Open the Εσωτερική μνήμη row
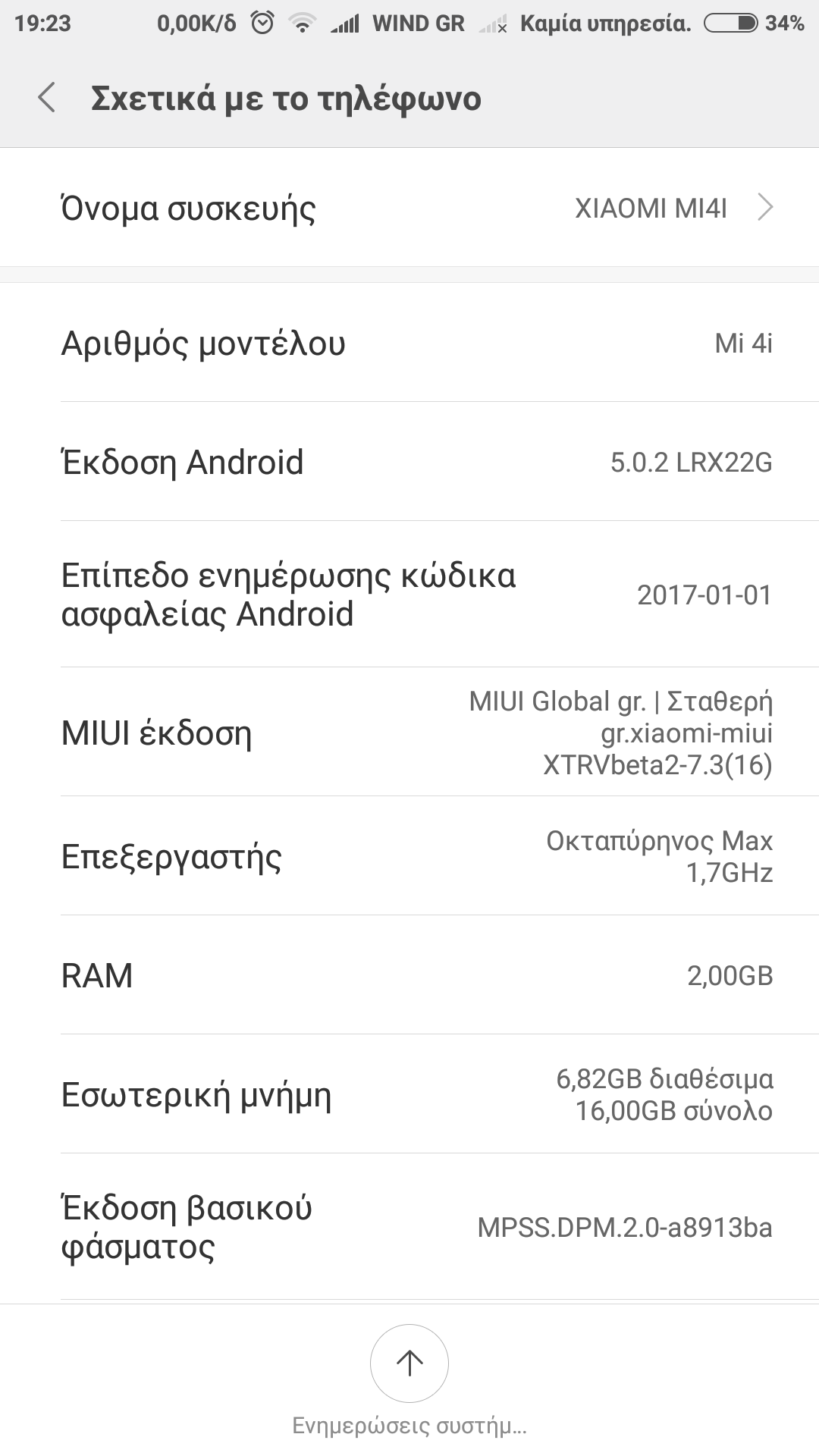 (409, 1094)
